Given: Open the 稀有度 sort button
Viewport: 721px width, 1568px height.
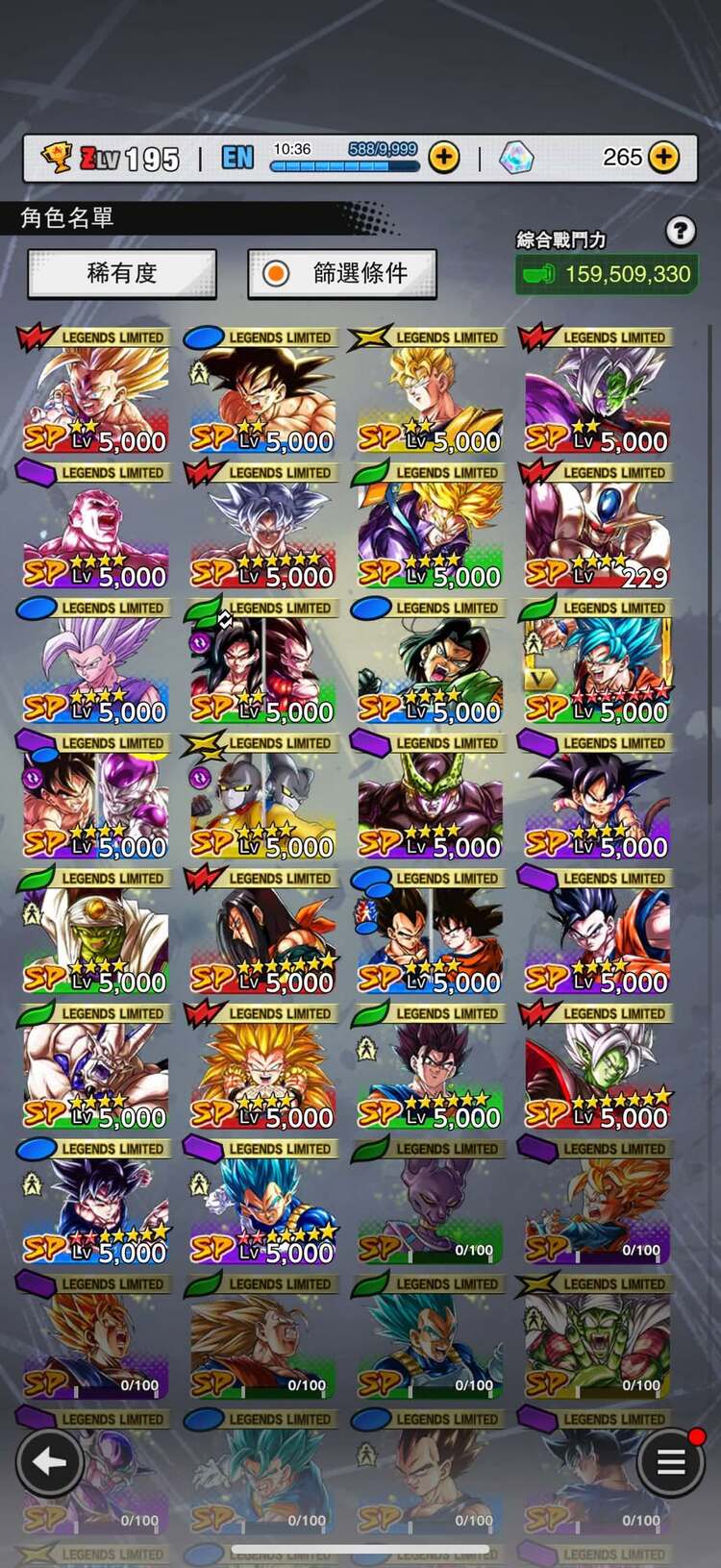Looking at the screenshot, I should pos(122,274).
